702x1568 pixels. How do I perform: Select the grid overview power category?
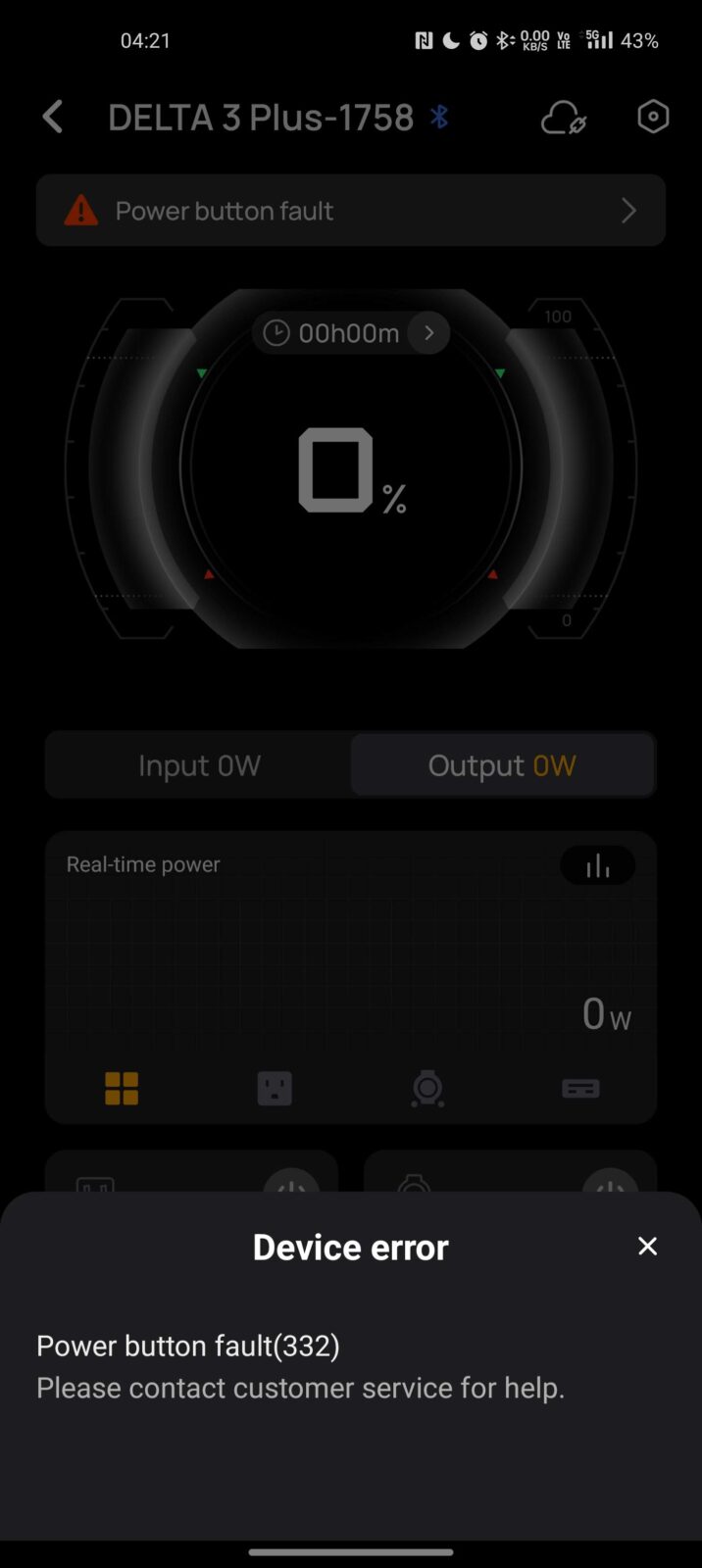(x=122, y=1089)
